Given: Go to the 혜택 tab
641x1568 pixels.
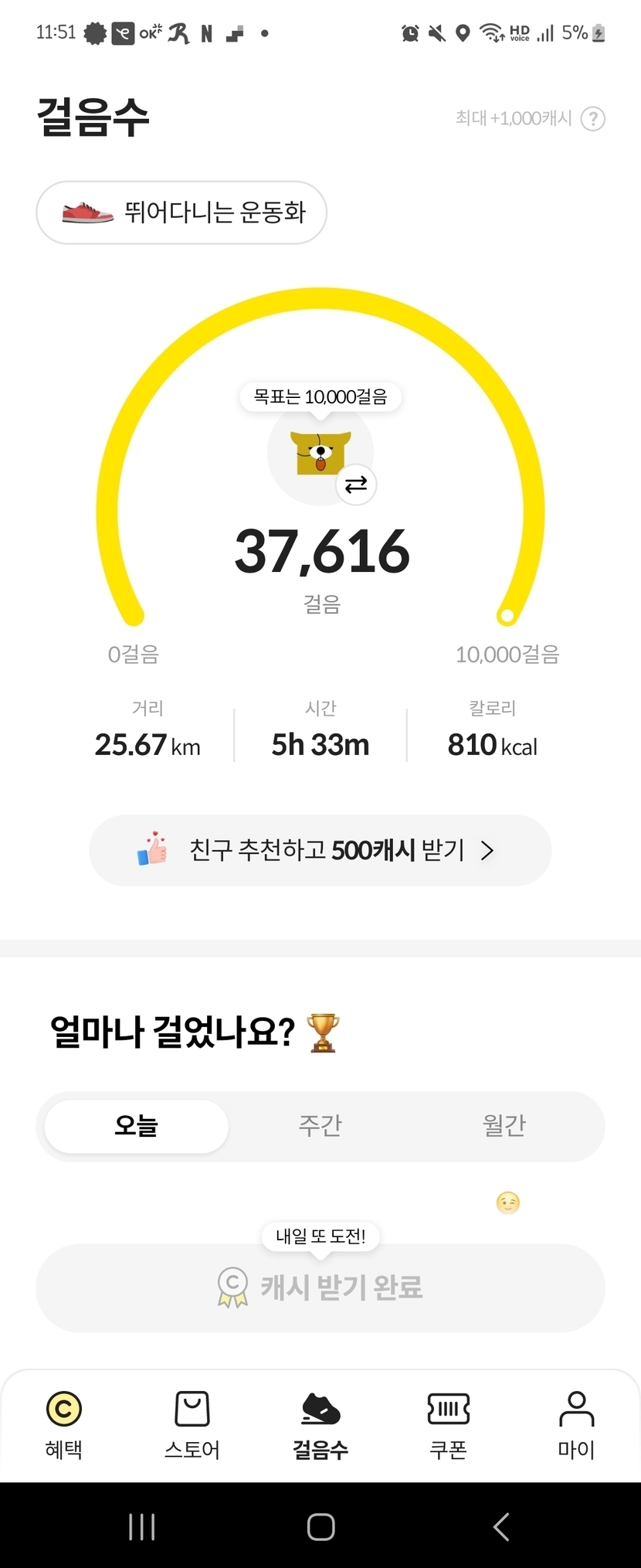Looking at the screenshot, I should click(63, 1425).
